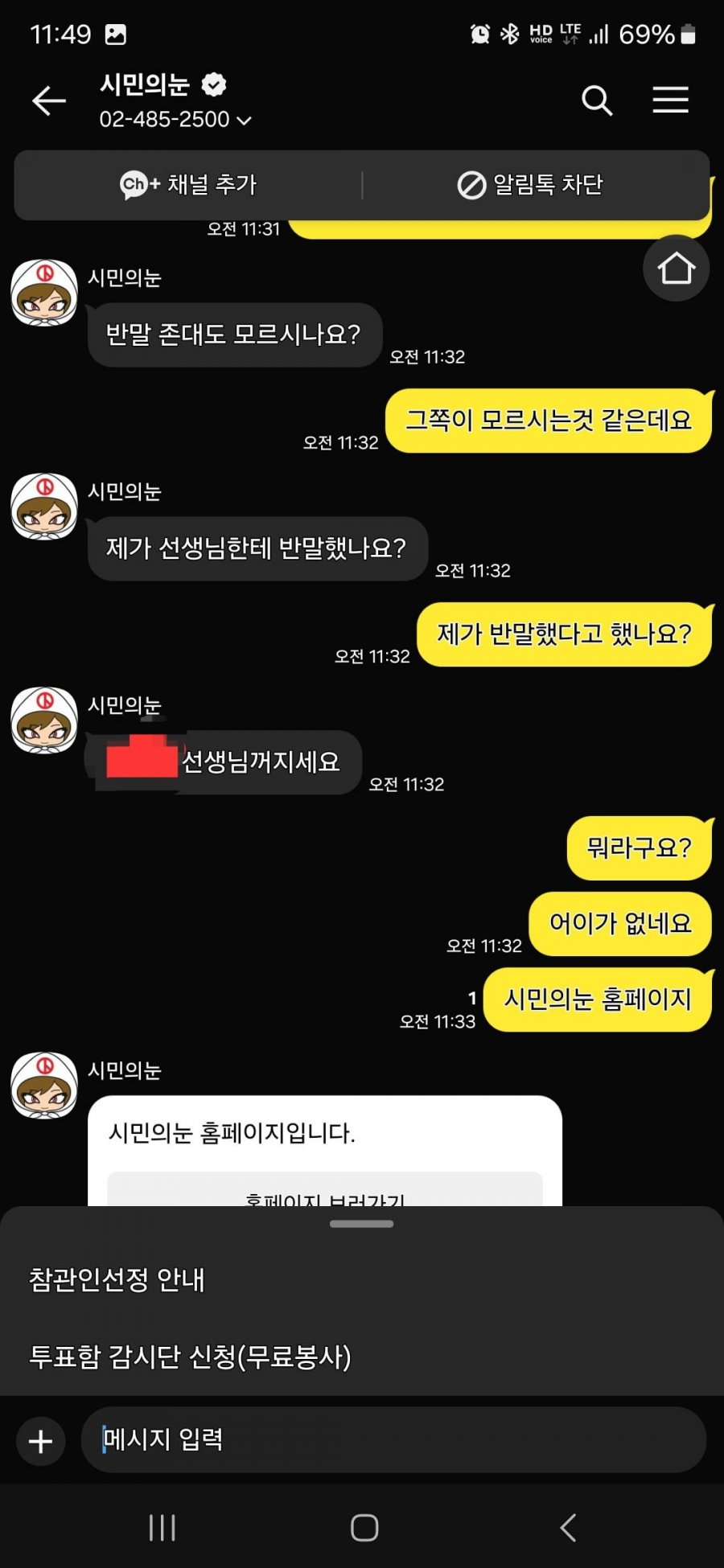
Task: Open the system recent apps button
Action: [x=162, y=1528]
